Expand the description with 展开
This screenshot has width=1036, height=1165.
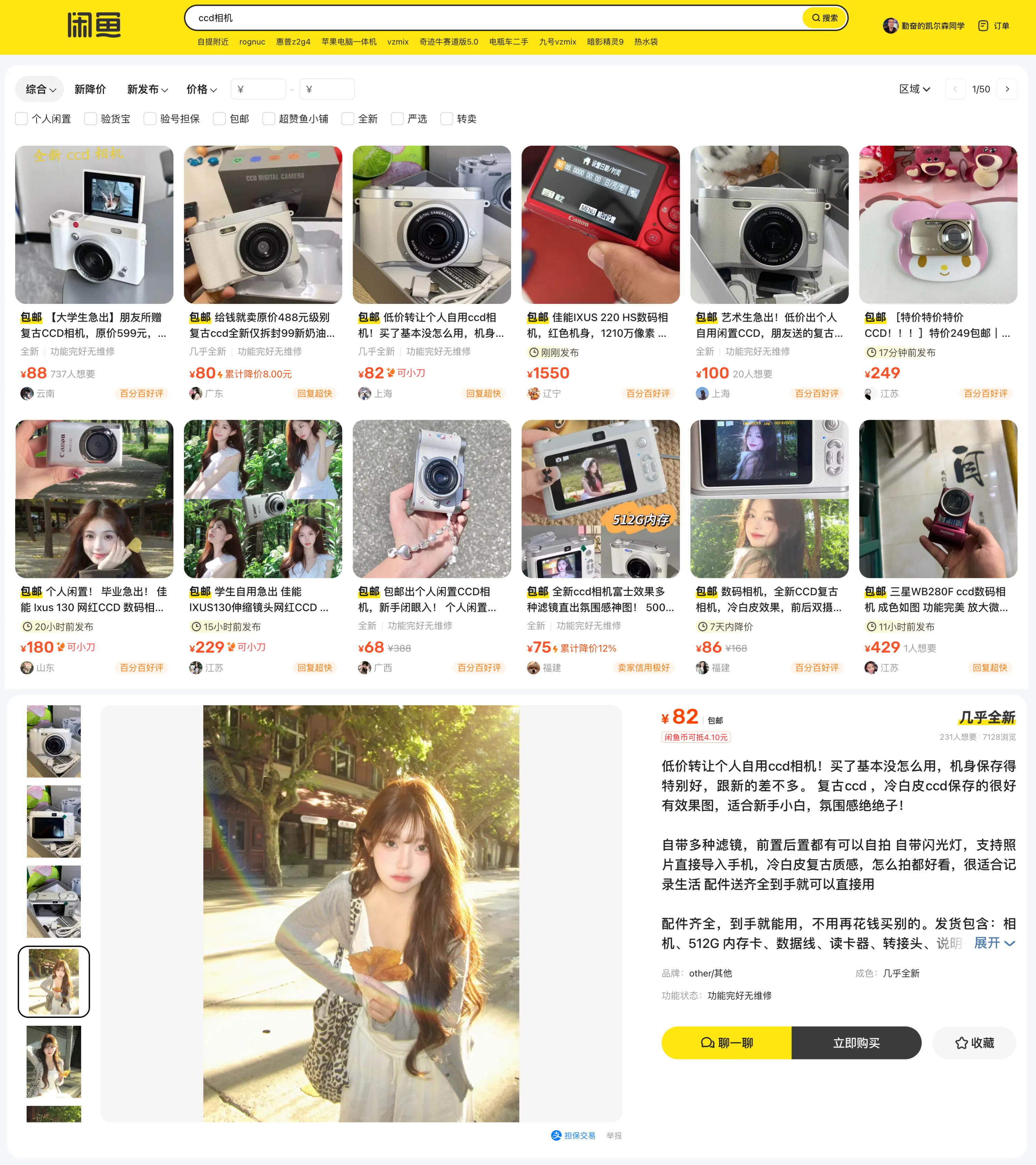[994, 943]
